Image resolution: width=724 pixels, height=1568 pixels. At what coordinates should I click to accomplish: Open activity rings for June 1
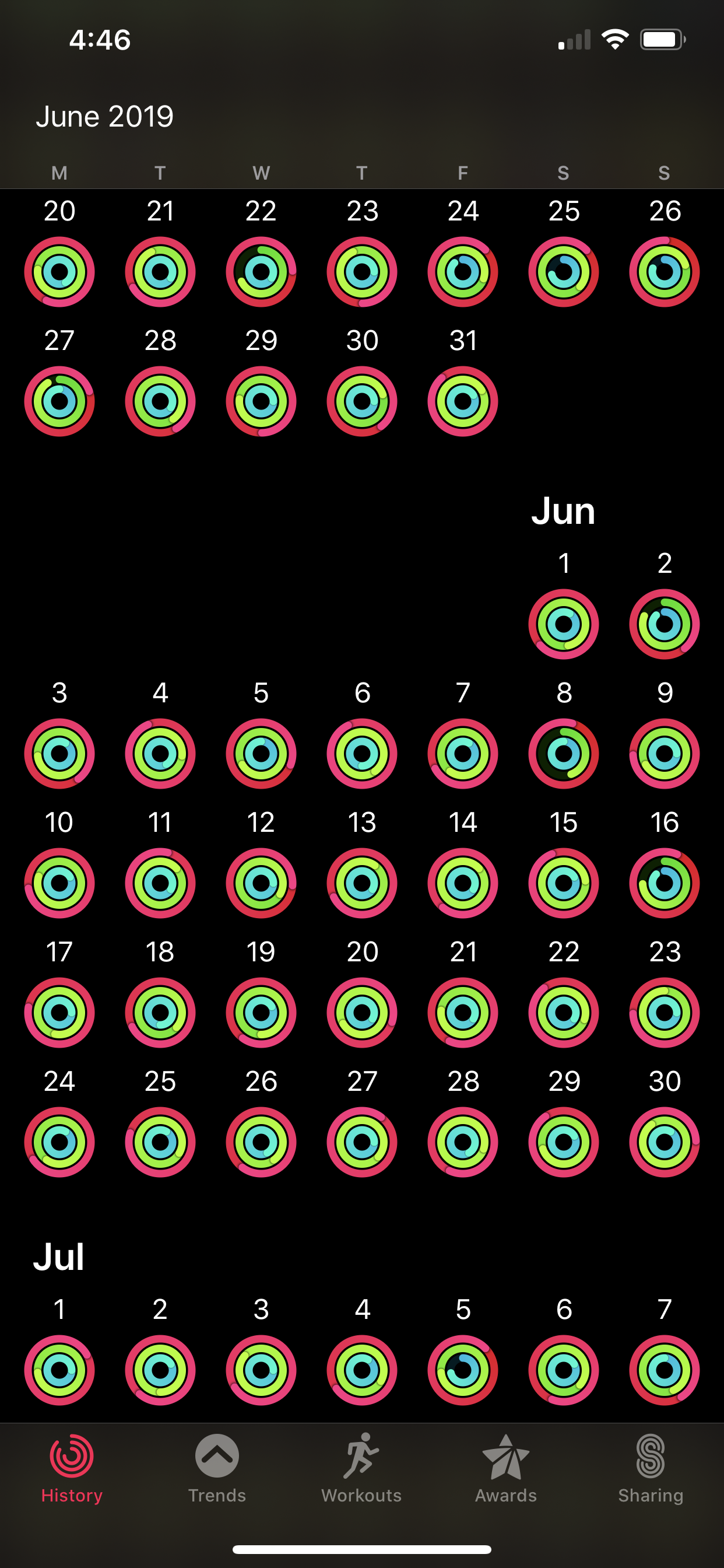point(563,624)
